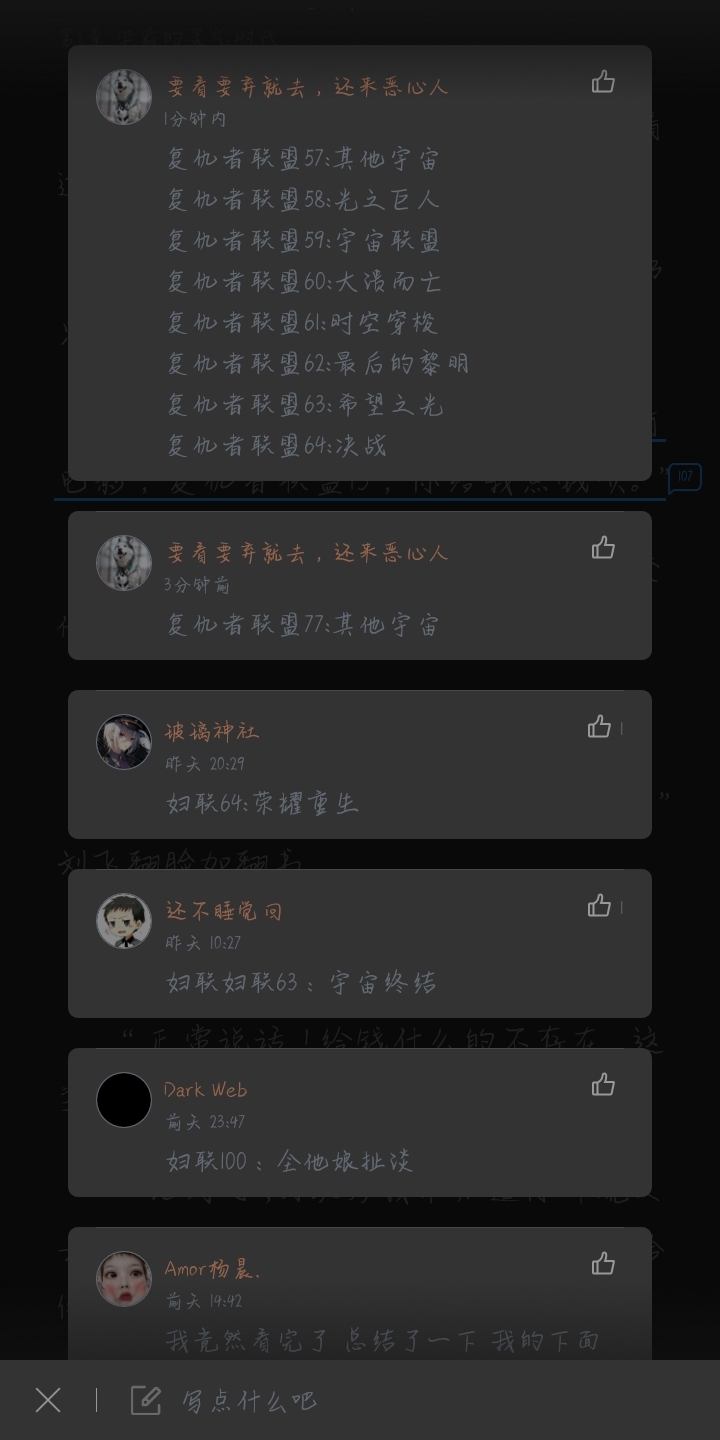Screen dimensions: 720x1440
Task: Like 还不睡觉问's comment
Action: tap(600, 906)
